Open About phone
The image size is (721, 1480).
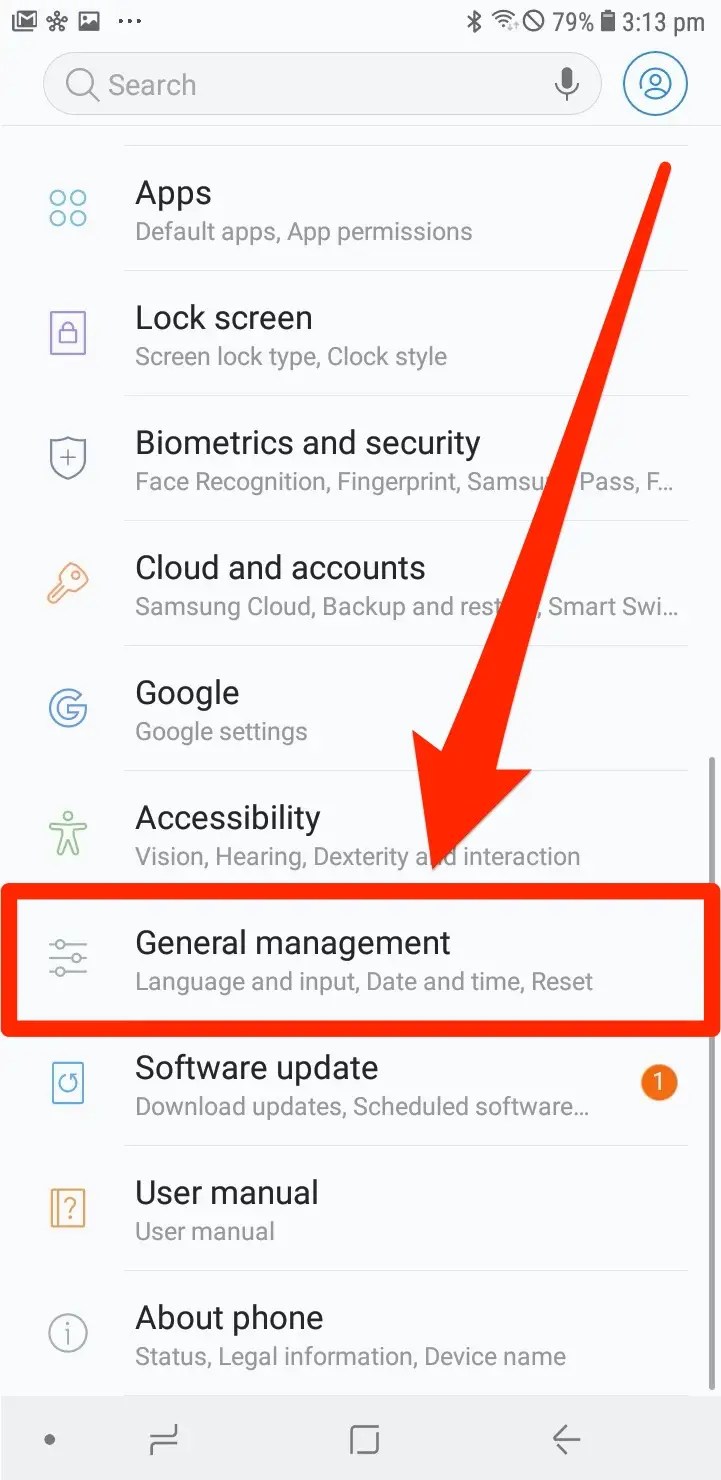tap(360, 1335)
